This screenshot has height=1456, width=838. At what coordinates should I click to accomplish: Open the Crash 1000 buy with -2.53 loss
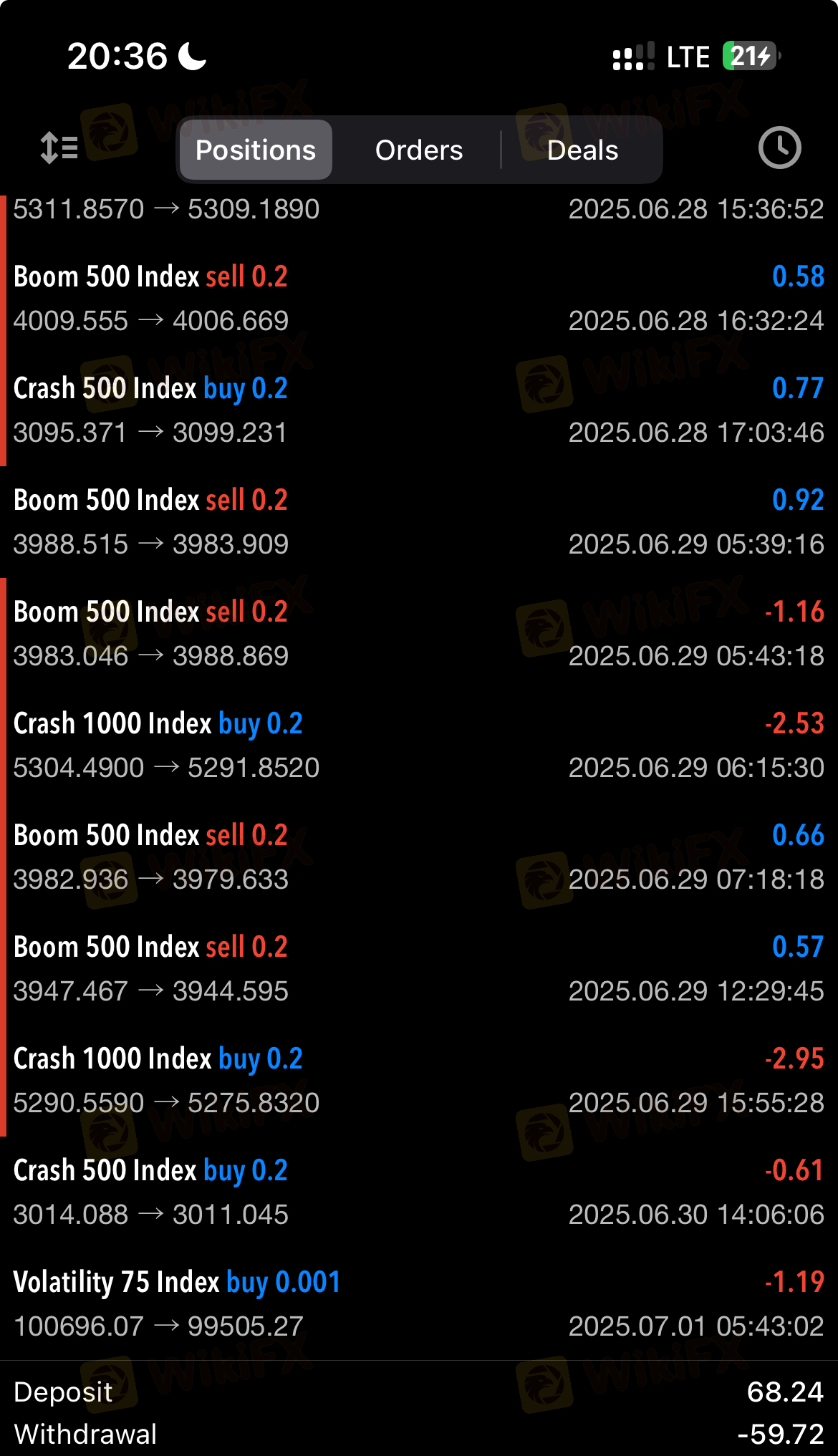[x=419, y=746]
